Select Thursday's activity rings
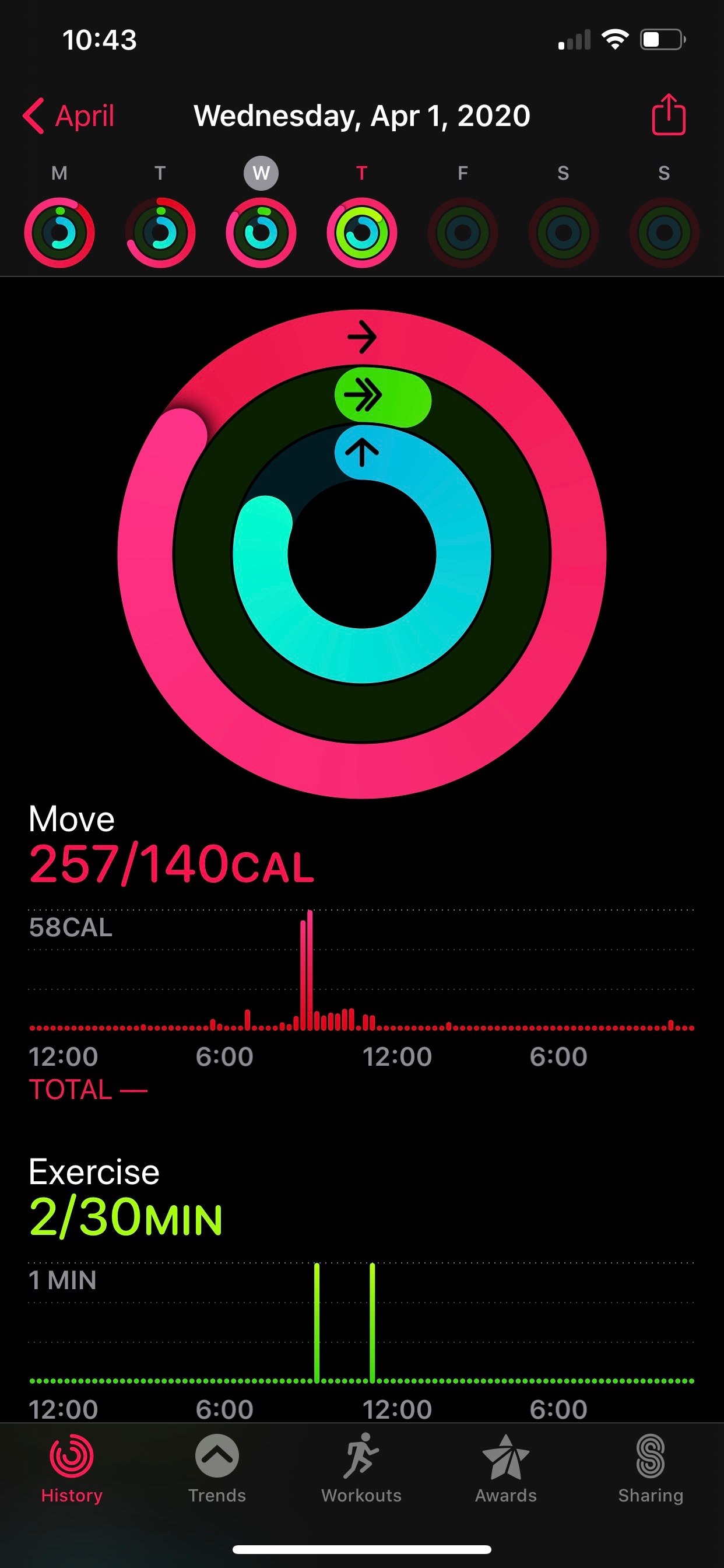Screen dimensions: 724x1568 [x=362, y=232]
